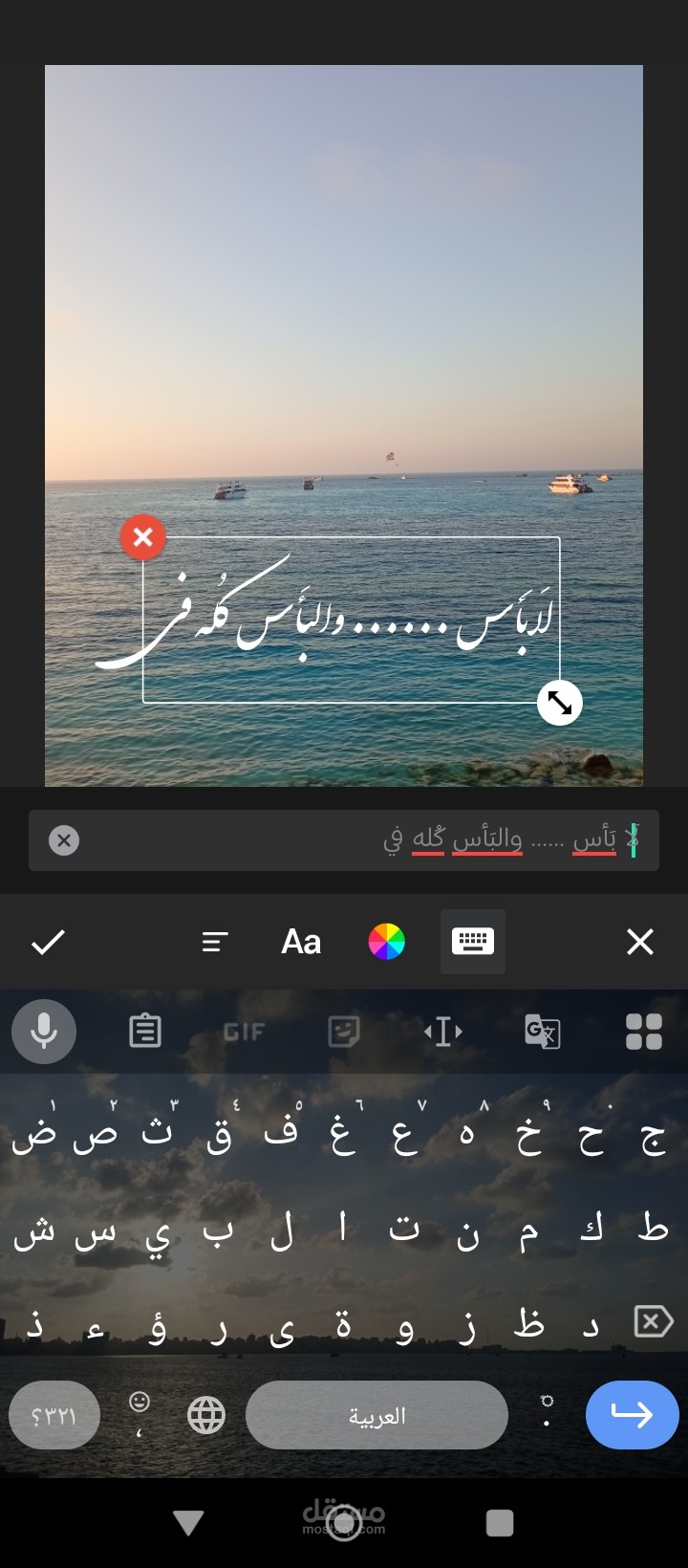Open the Aa font style options
This screenshot has height=1568, width=688.
[301, 943]
